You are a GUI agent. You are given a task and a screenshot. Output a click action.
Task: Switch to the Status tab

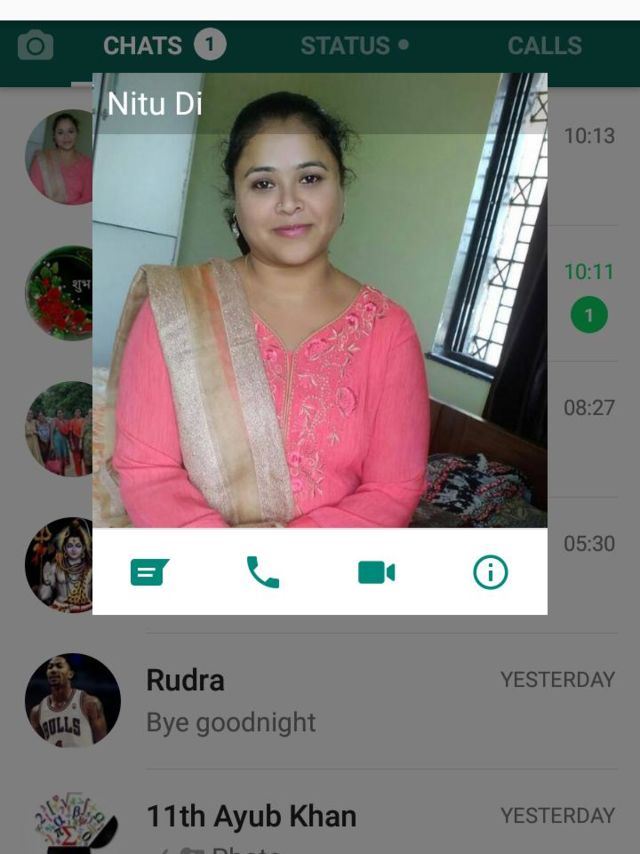(354, 46)
